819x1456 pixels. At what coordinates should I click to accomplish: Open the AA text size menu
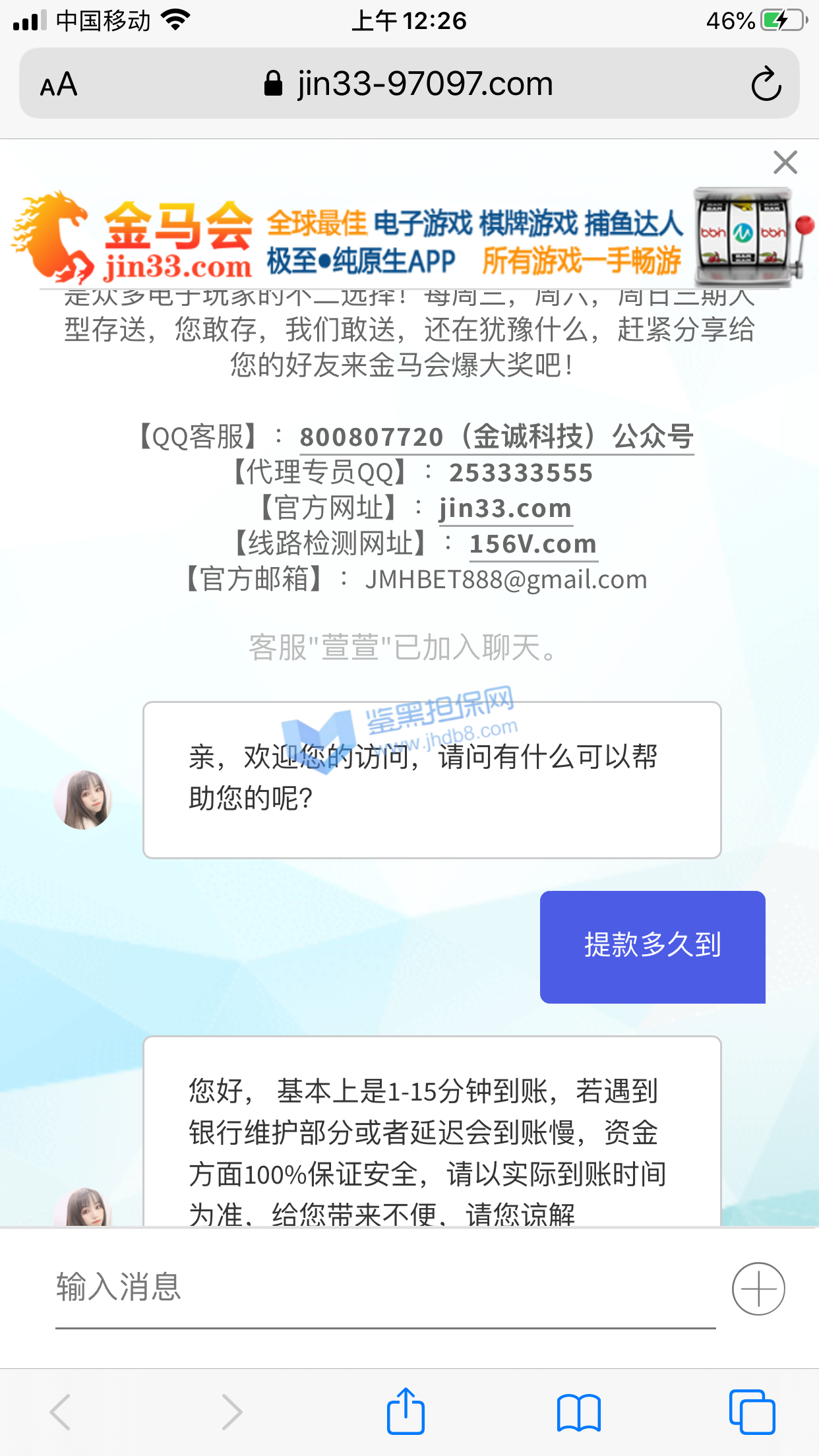point(59,84)
